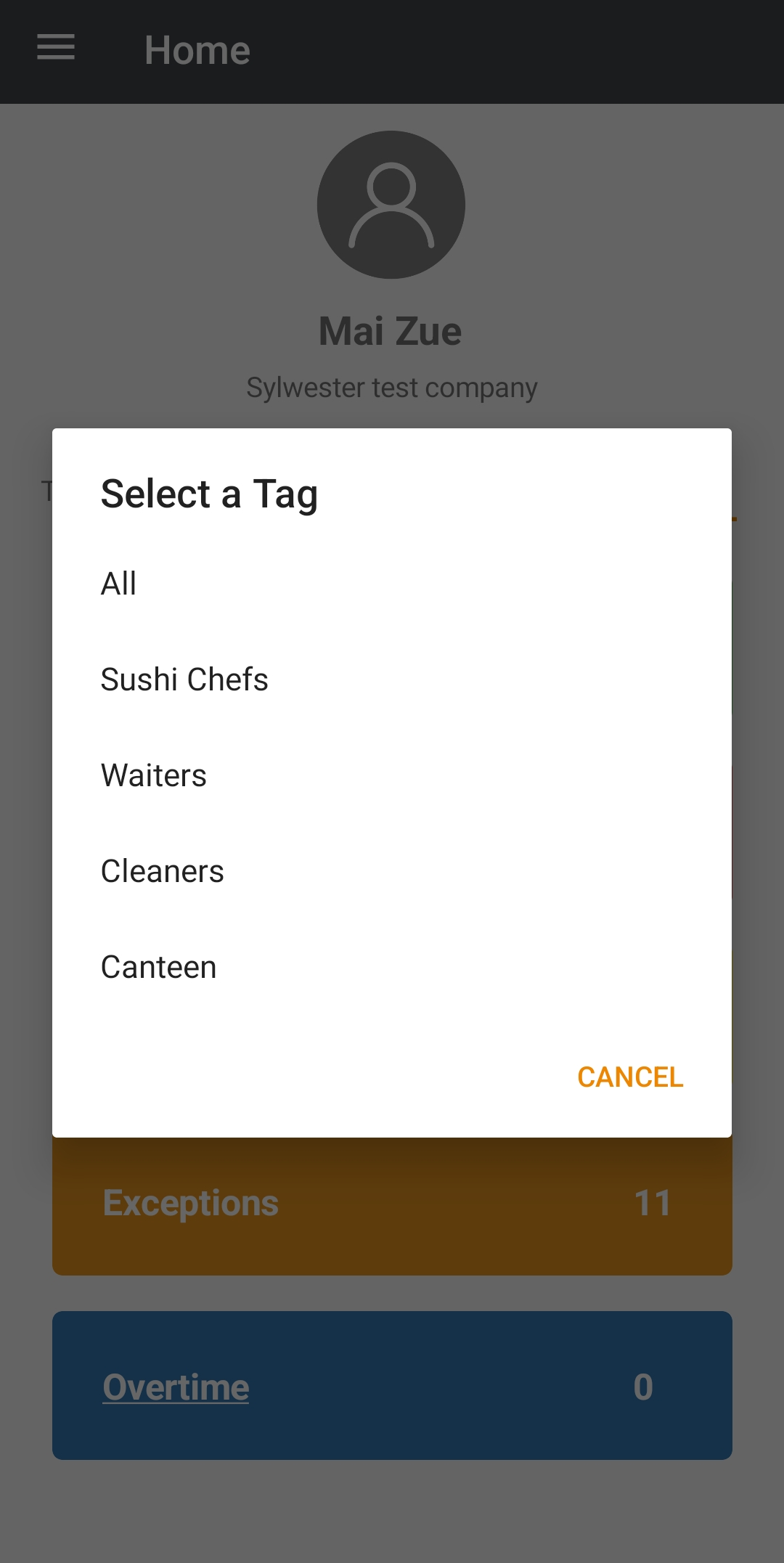Tap the dark top app bar
The image size is (784, 1563).
coord(508,51)
